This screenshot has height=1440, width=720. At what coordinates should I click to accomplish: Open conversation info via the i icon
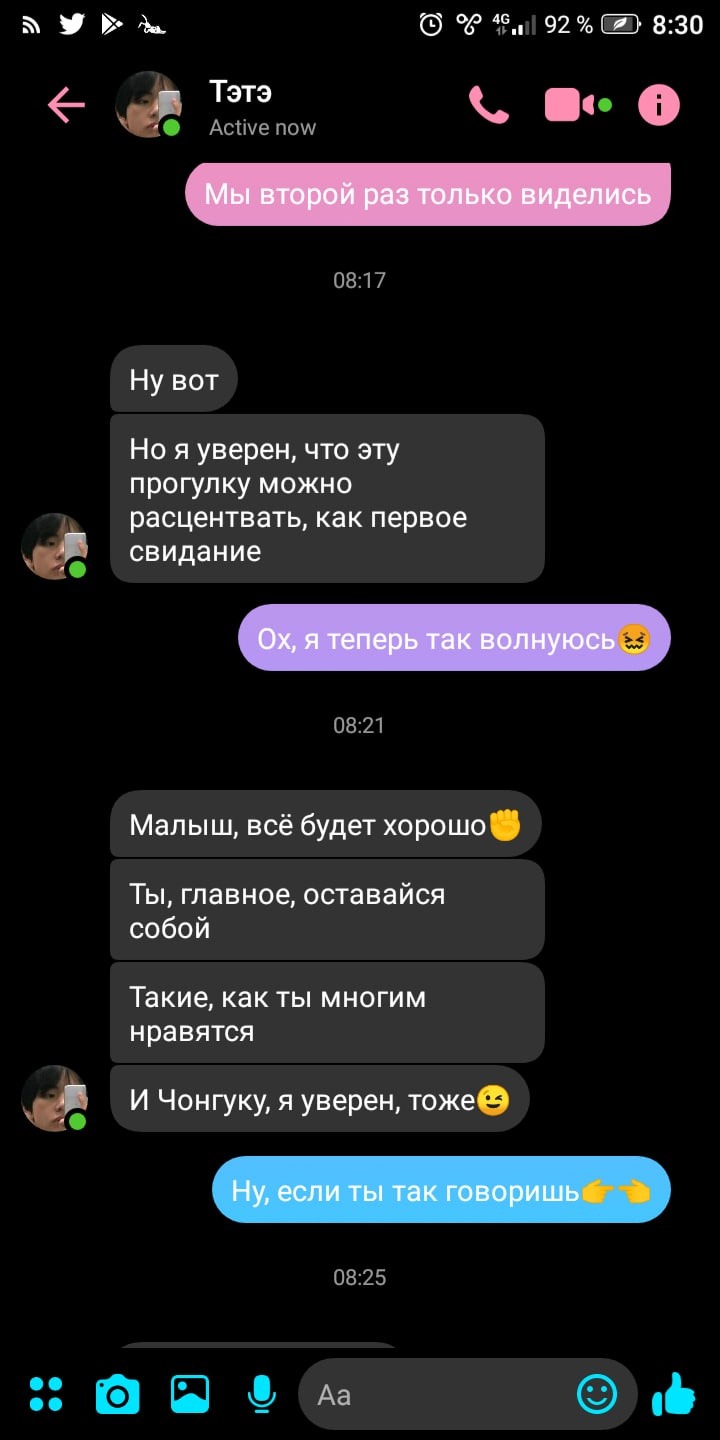[x=659, y=104]
